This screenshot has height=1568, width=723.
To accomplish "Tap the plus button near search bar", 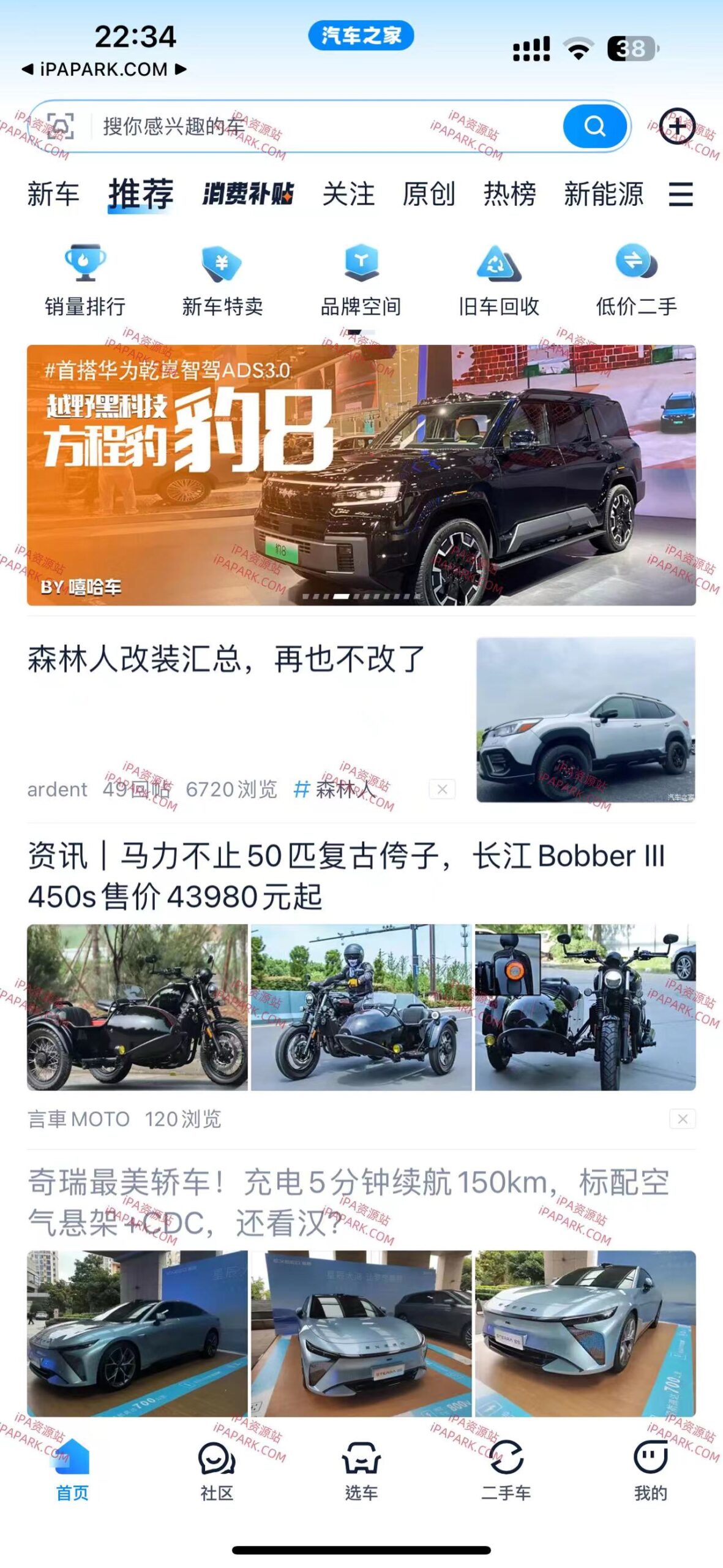I will 677,126.
